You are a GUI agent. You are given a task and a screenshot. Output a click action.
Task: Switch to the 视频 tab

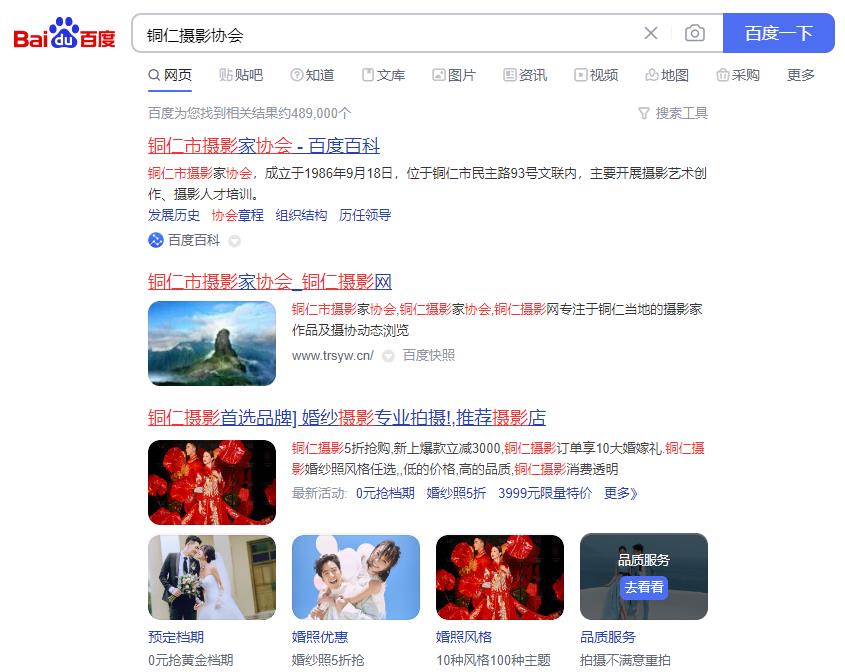[596, 75]
